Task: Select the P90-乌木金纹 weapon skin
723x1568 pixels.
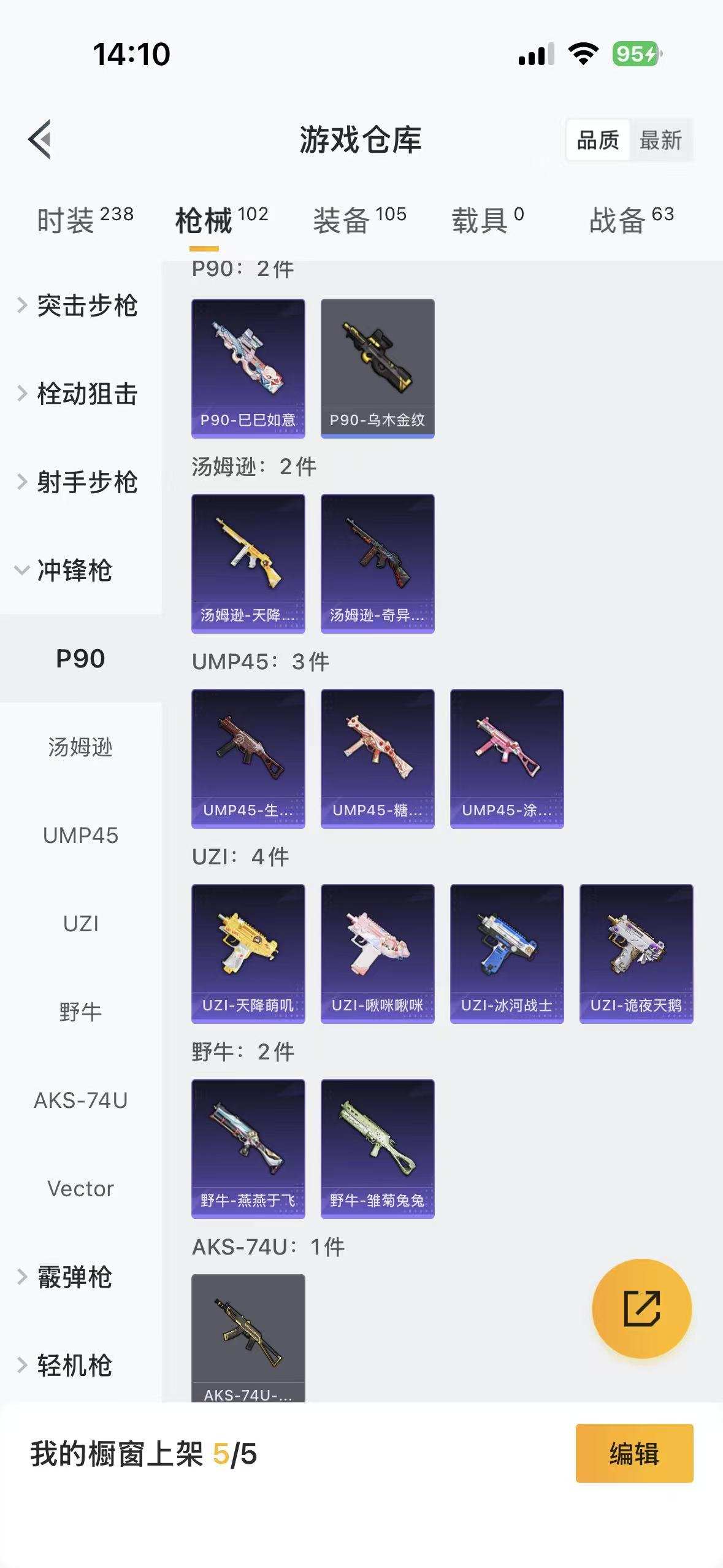Action: [378, 368]
